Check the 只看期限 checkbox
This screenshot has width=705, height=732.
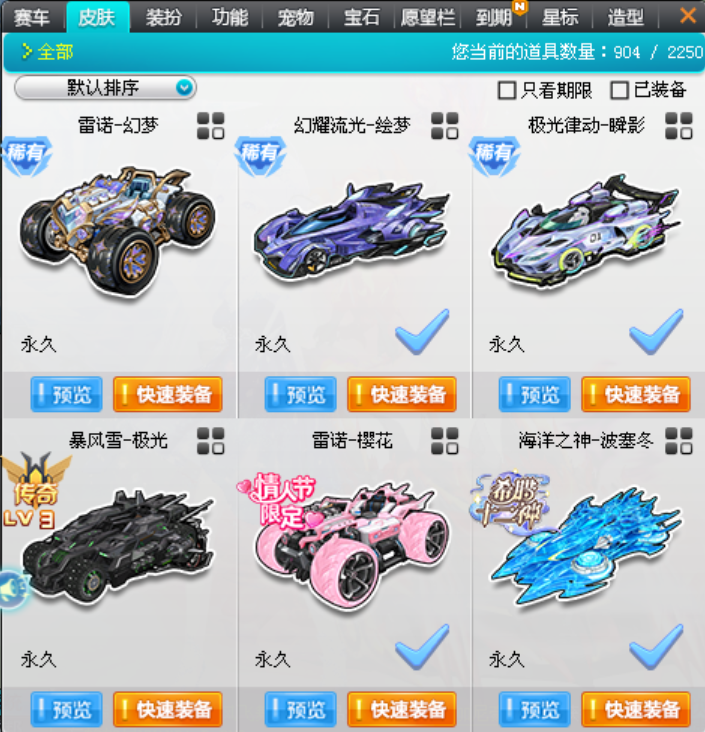pyautogui.click(x=507, y=90)
